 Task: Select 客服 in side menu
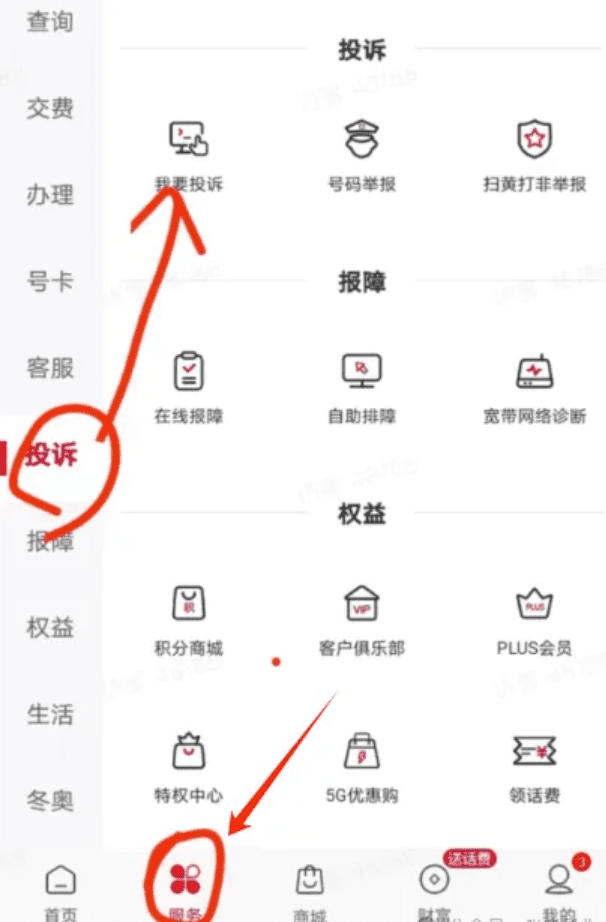point(50,368)
